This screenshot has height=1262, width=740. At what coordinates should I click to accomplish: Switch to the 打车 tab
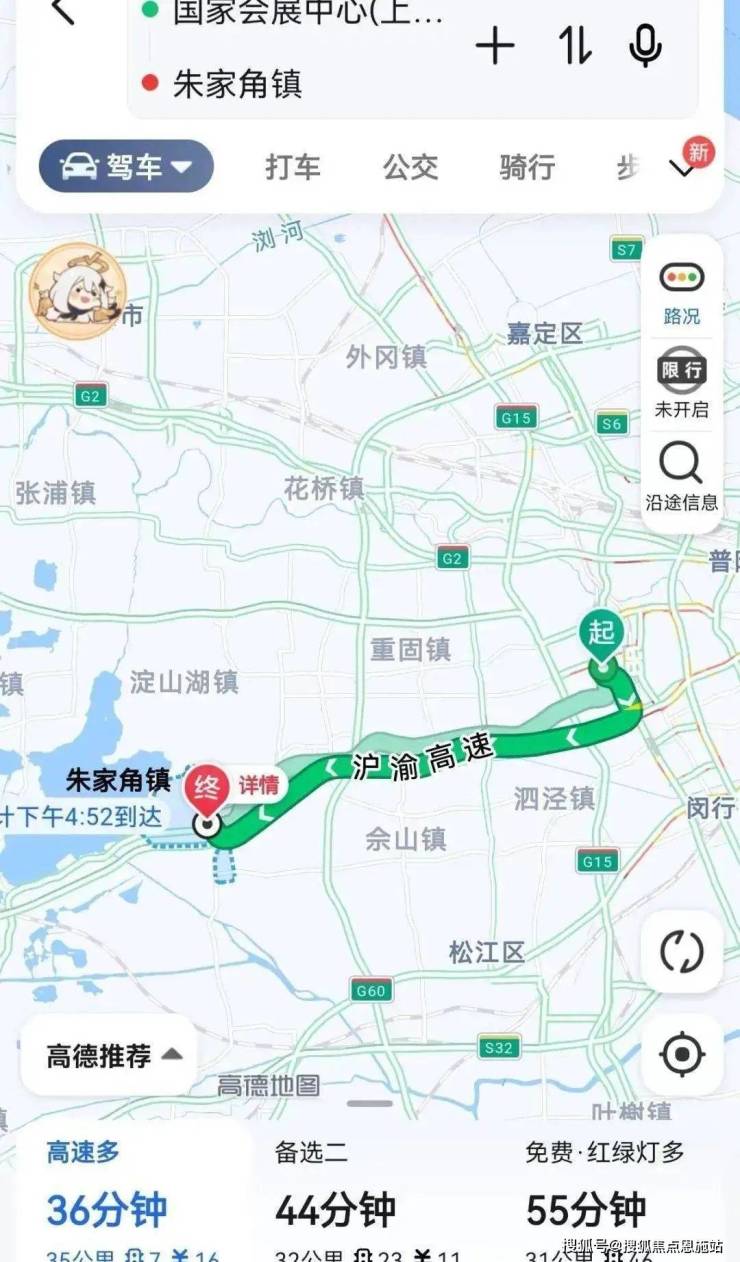point(292,167)
